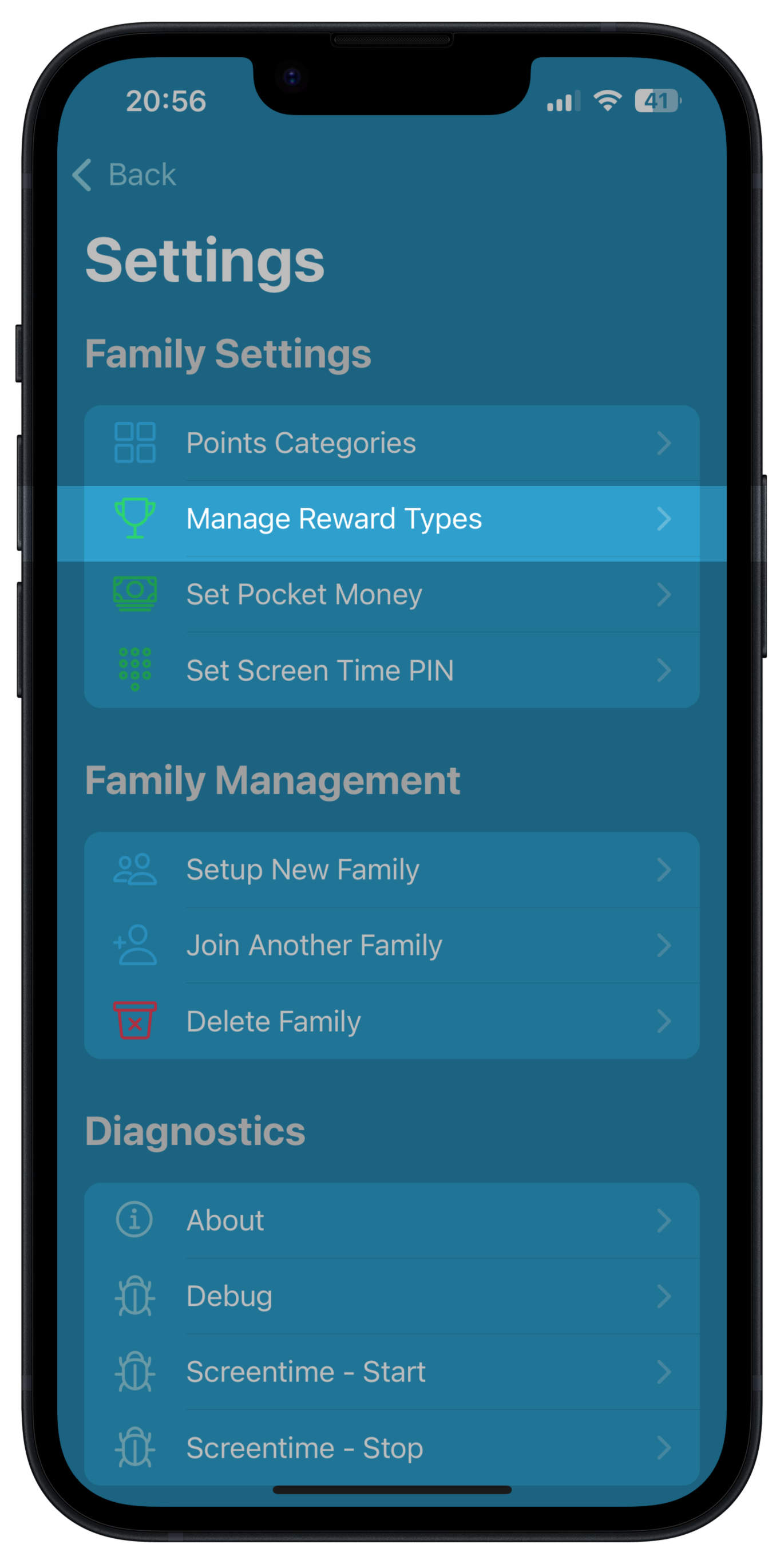Image resolution: width=784 pixels, height=1564 pixels.
Task: Click the Screentime - Stop link
Action: (392, 1448)
